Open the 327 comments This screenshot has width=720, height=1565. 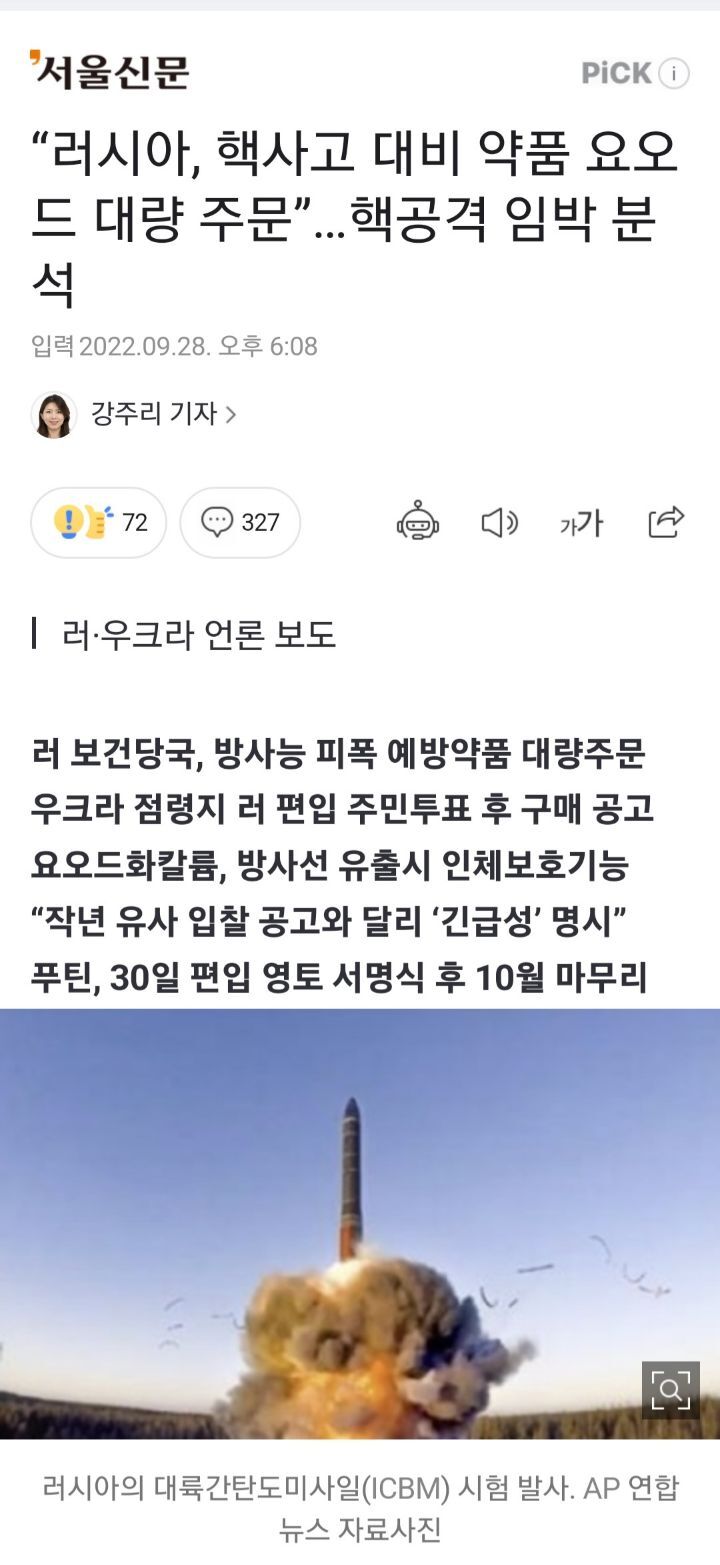240,522
